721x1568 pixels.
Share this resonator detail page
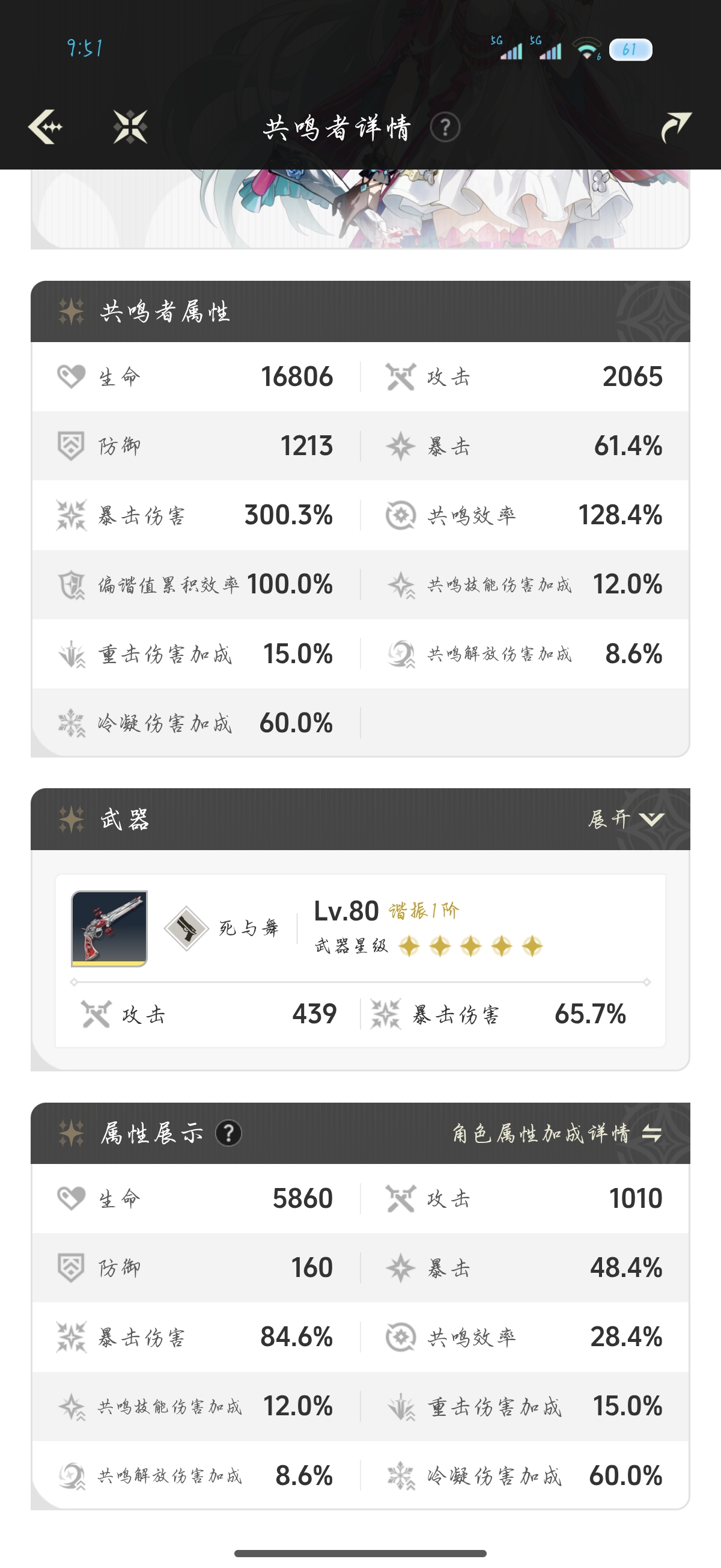click(x=675, y=127)
